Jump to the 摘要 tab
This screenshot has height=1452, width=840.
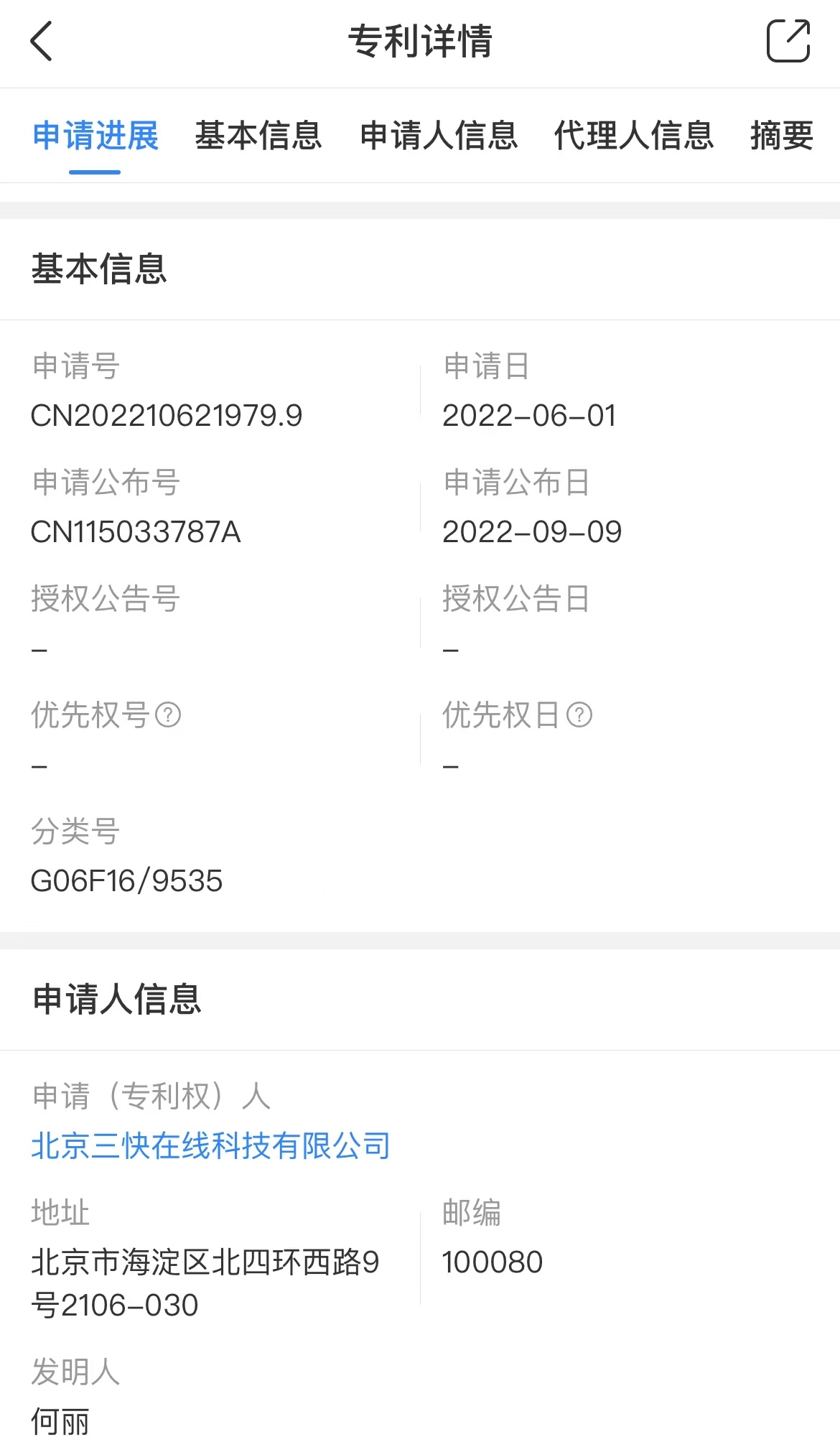pyautogui.click(x=782, y=136)
